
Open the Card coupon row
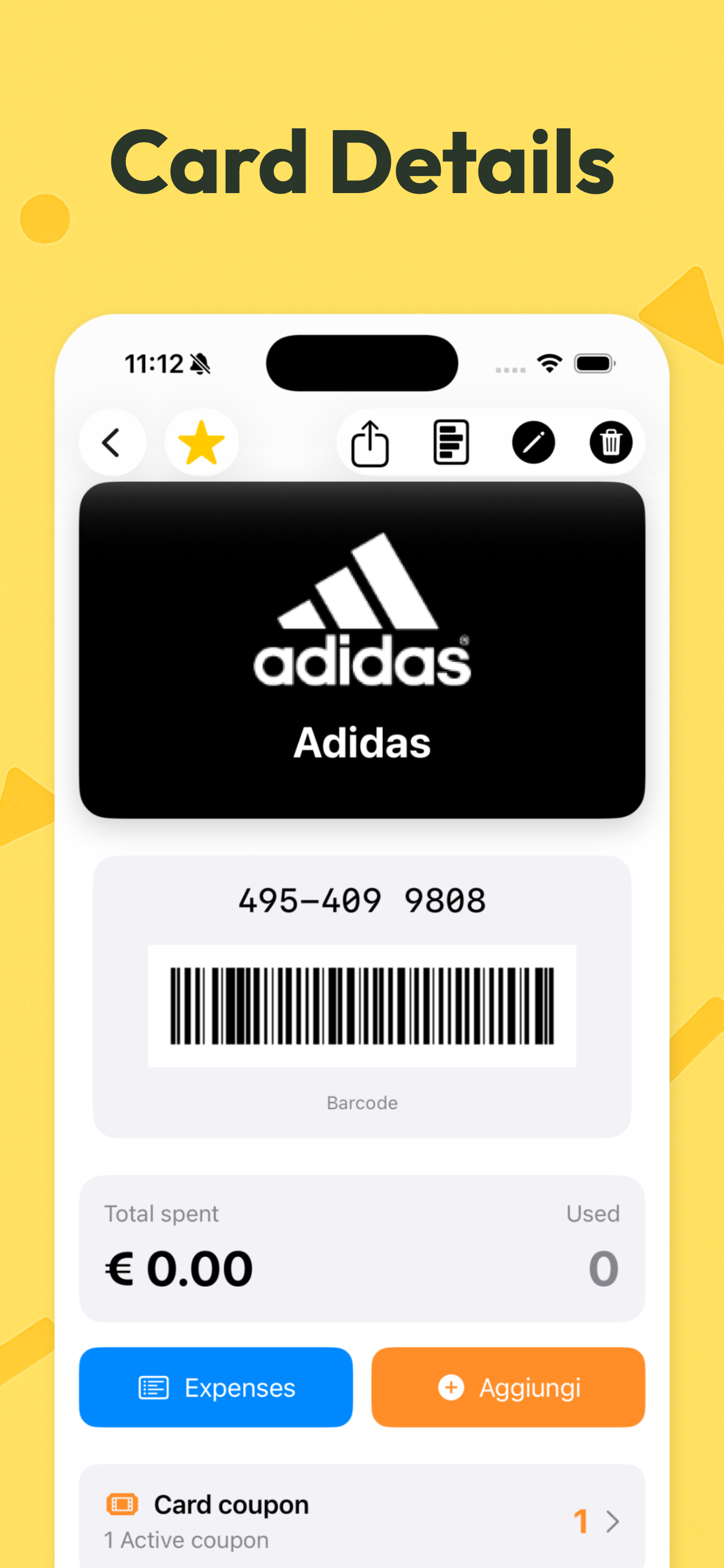(362, 1515)
